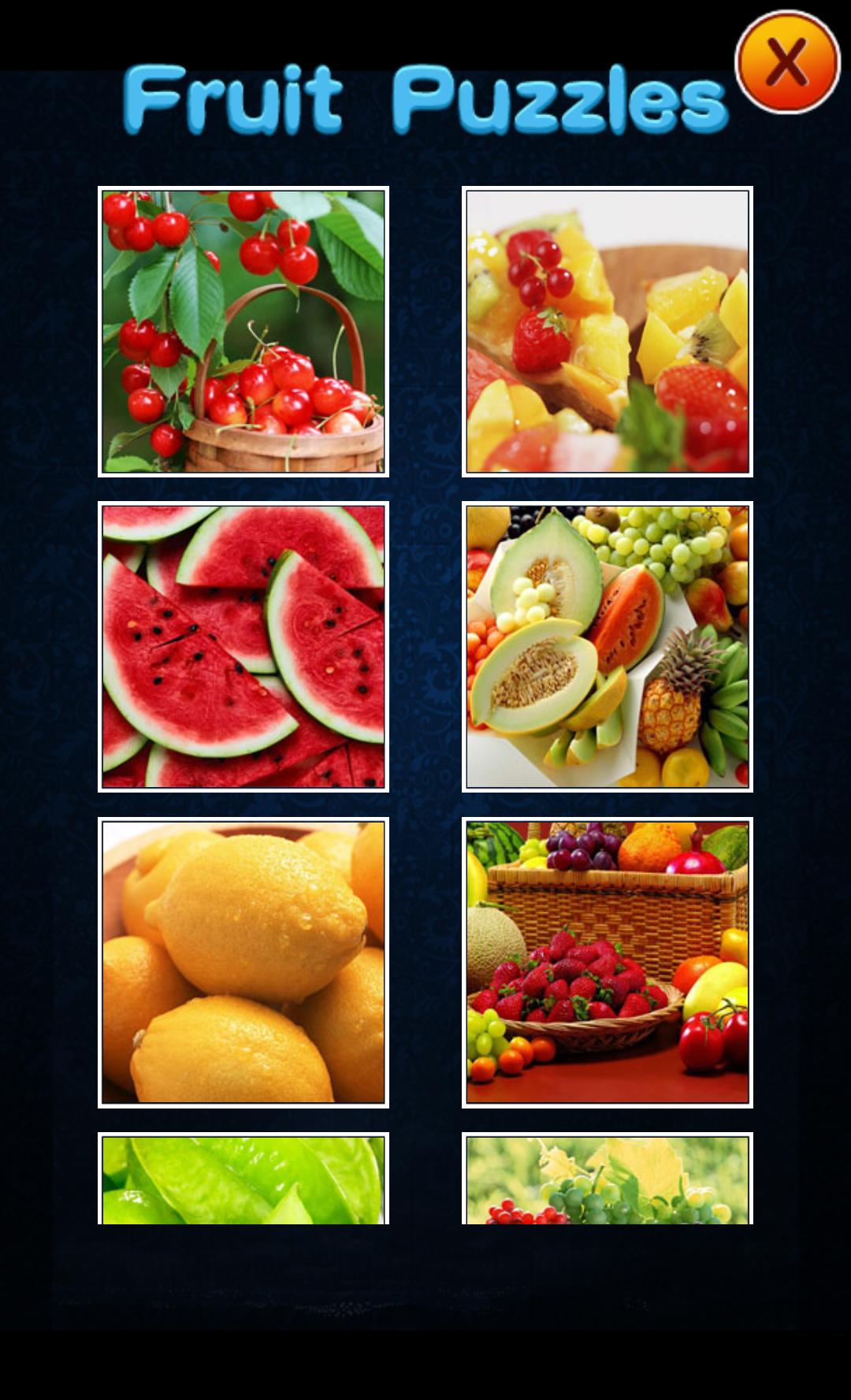Open the cherries puzzle thumbnail
This screenshot has width=851, height=1400.
243,331
